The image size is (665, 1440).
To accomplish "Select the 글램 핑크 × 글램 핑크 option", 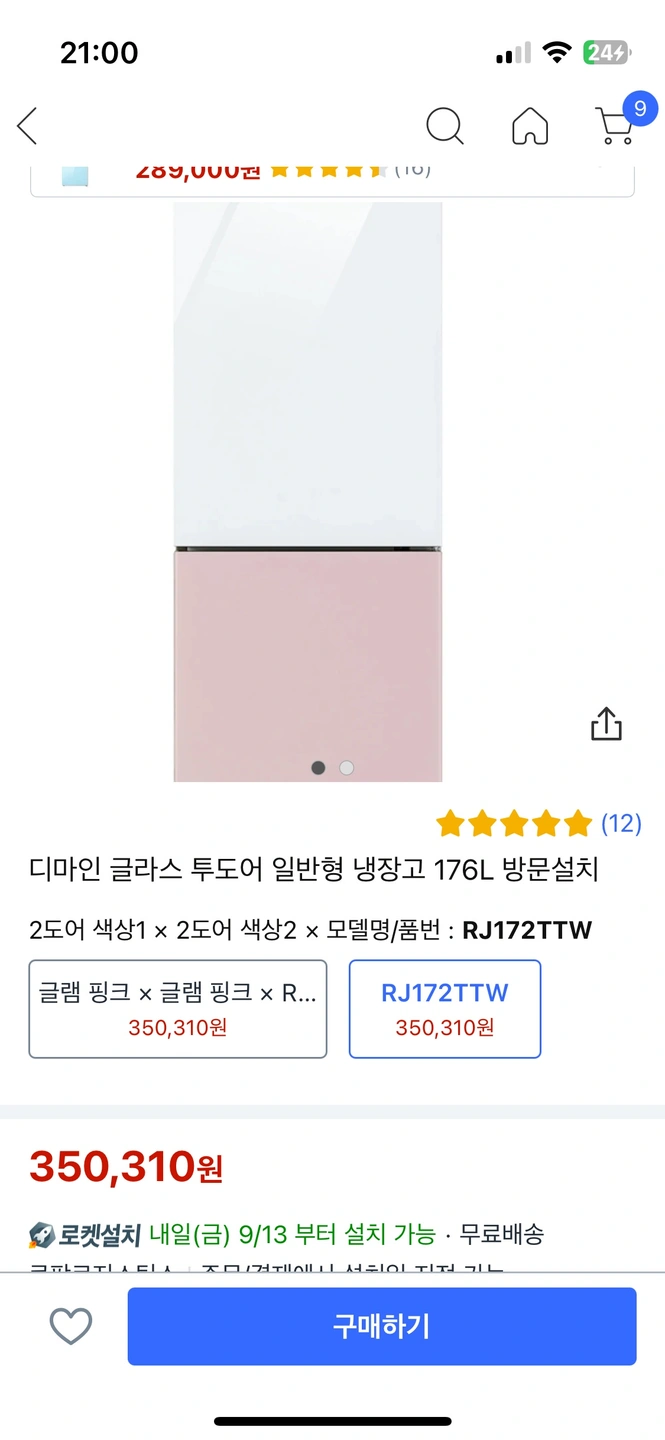I will coord(178,1009).
